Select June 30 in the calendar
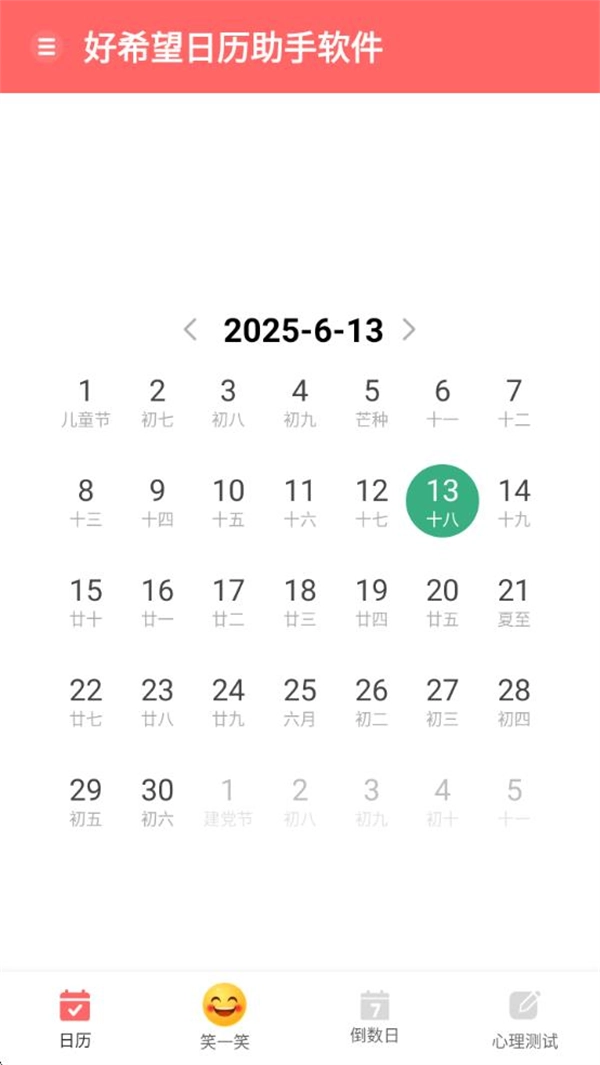Screen dimensions: 600x1065 pyautogui.click(x=157, y=802)
